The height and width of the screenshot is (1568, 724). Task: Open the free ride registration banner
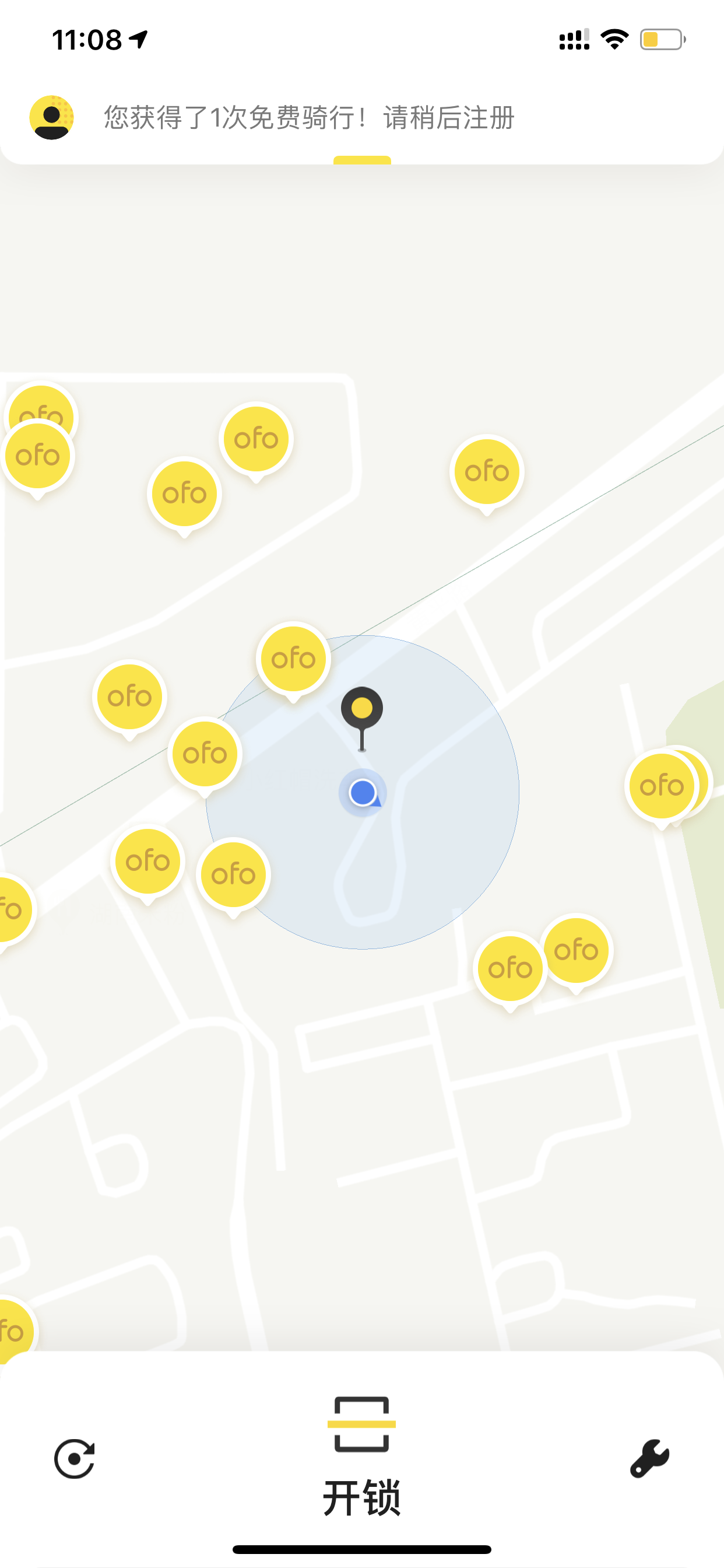309,117
